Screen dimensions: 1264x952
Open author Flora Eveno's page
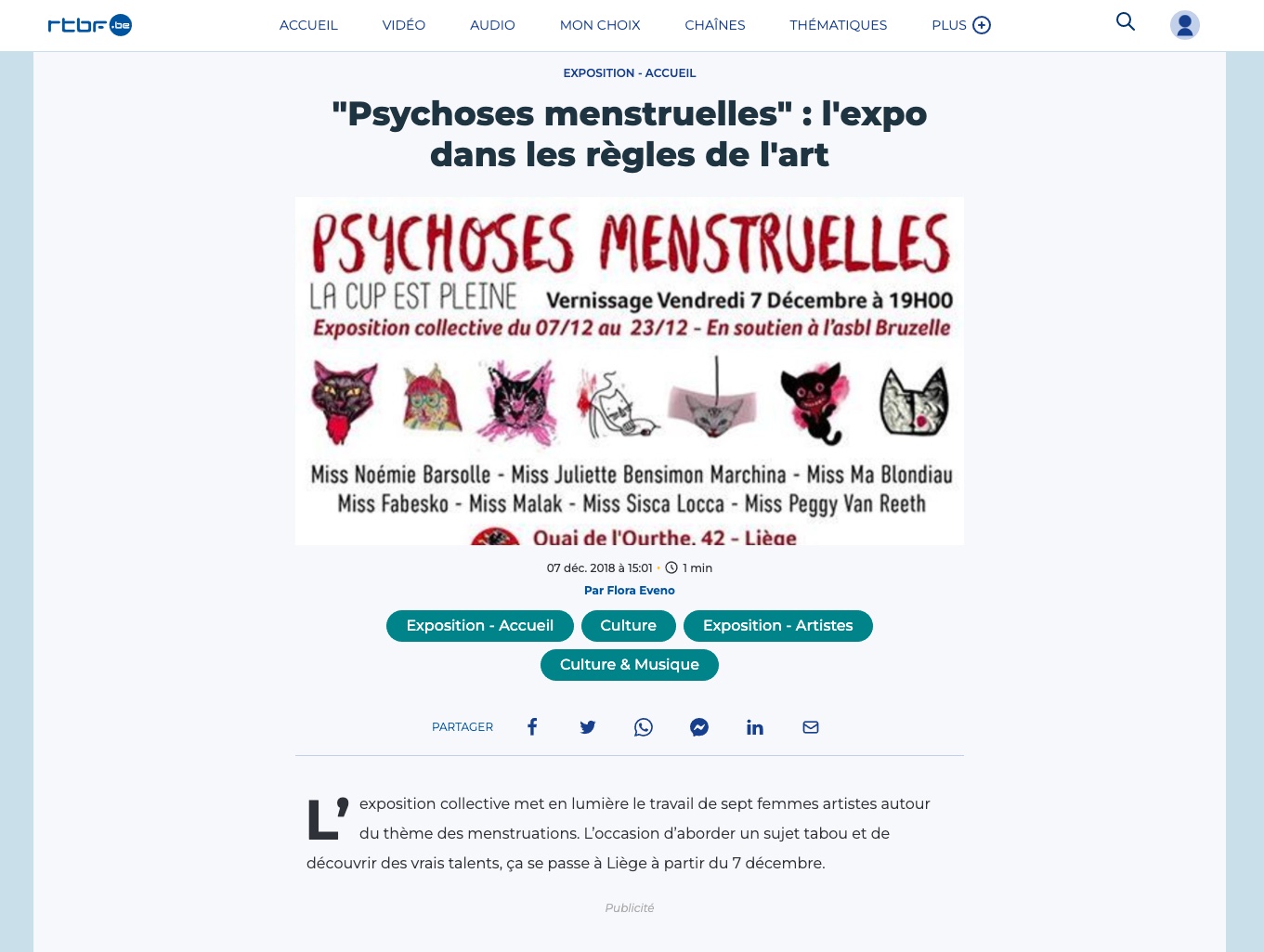629,591
